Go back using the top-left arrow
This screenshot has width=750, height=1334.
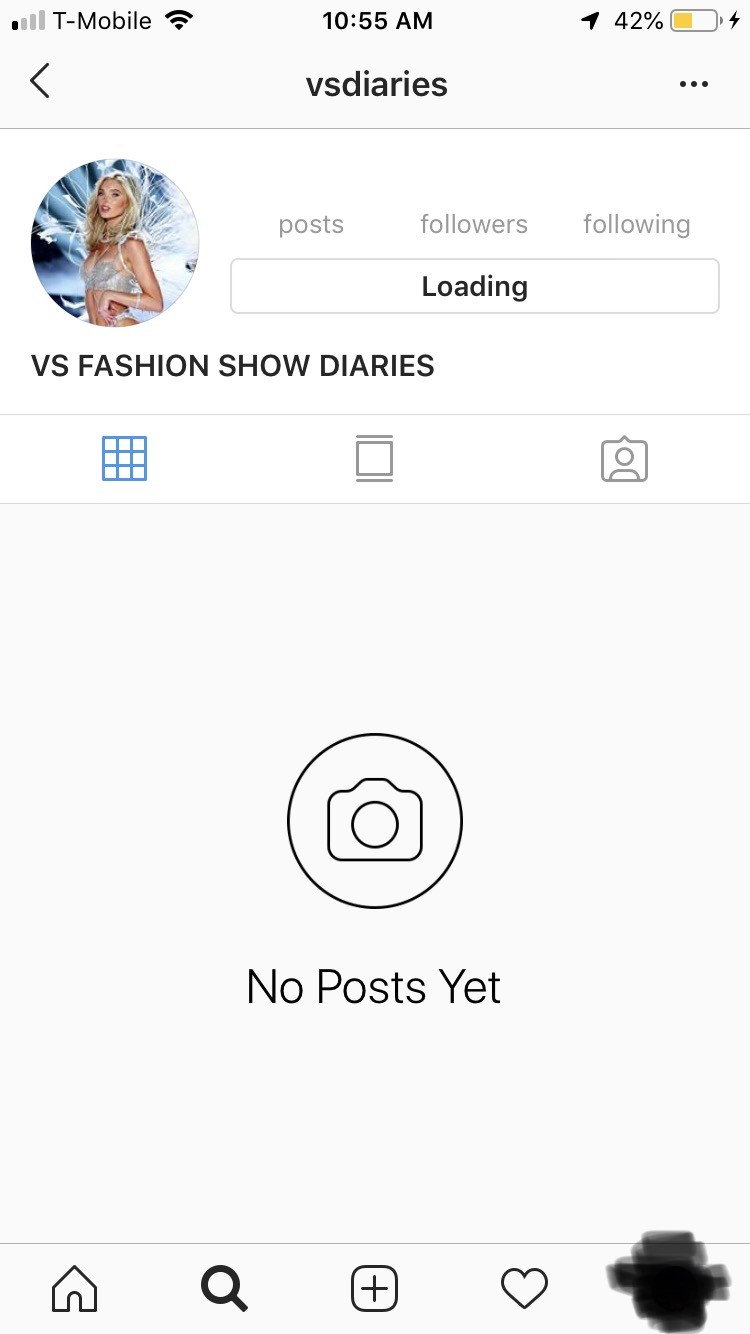click(40, 81)
